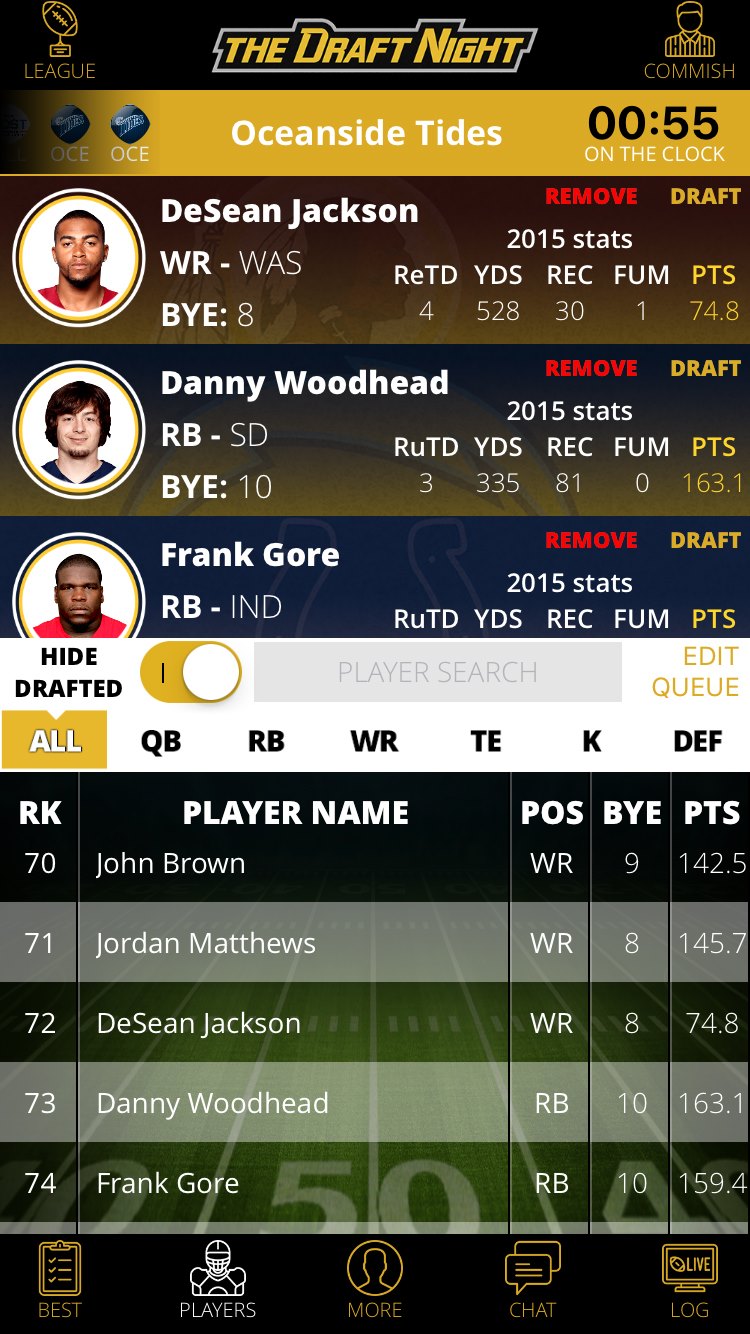The width and height of the screenshot is (750, 1334).
Task: Remove Frank Gore from the queue
Action: point(591,540)
